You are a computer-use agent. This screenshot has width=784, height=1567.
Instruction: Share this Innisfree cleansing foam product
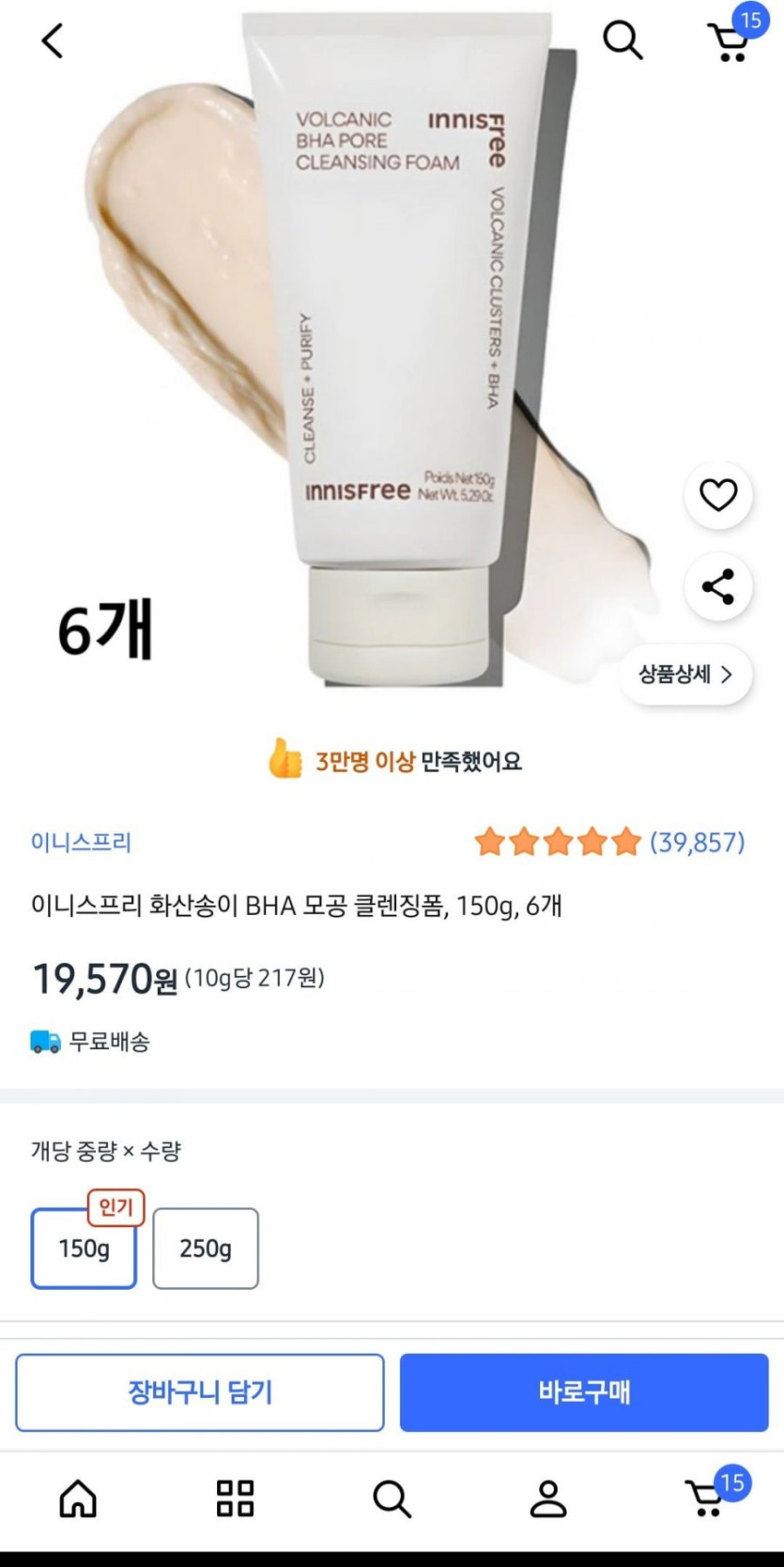click(718, 587)
